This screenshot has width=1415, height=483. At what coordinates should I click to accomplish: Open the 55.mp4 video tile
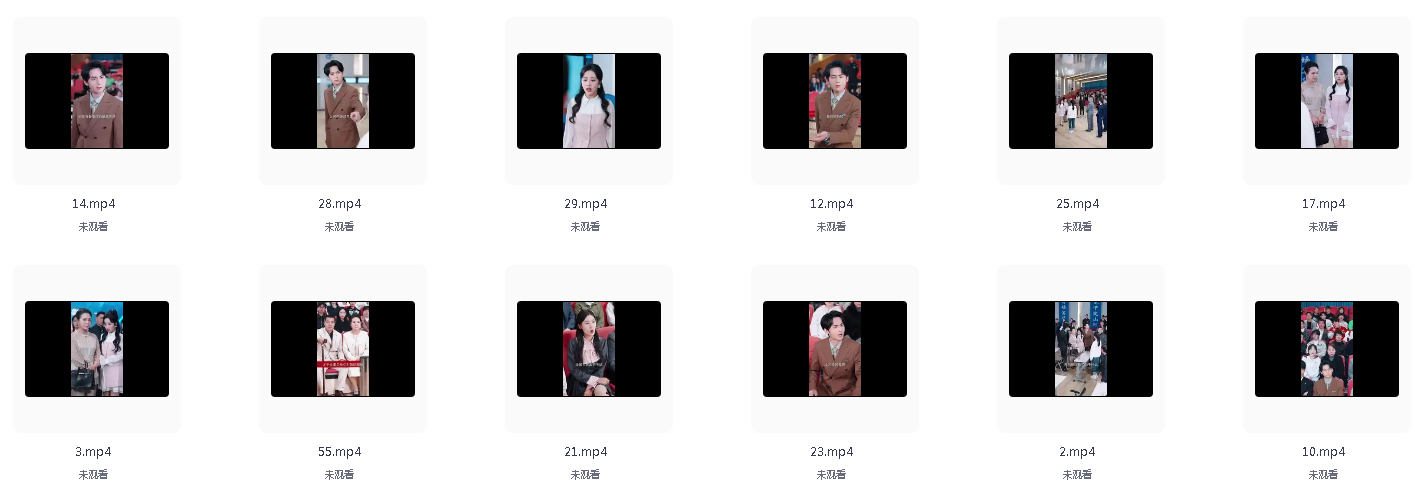343,349
